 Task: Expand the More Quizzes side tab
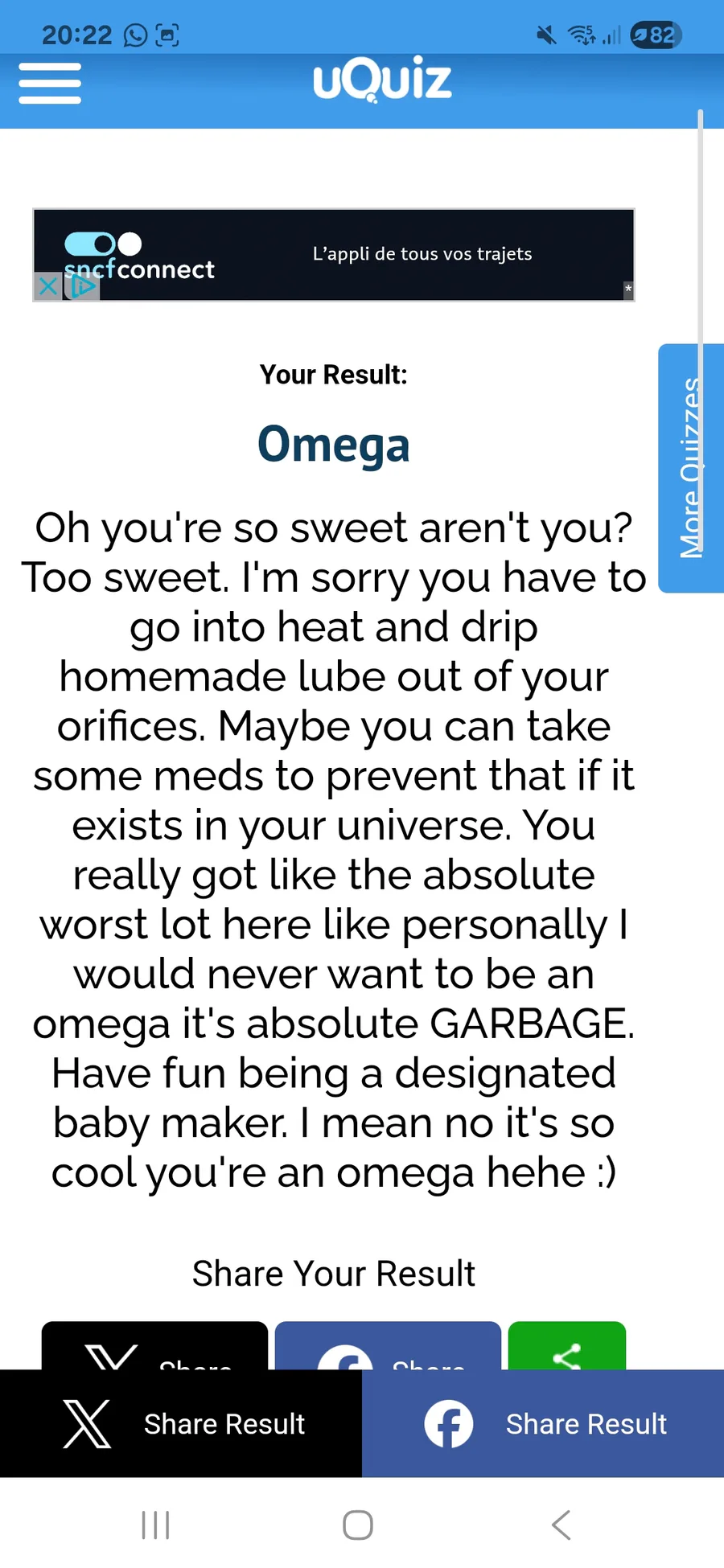690,468
